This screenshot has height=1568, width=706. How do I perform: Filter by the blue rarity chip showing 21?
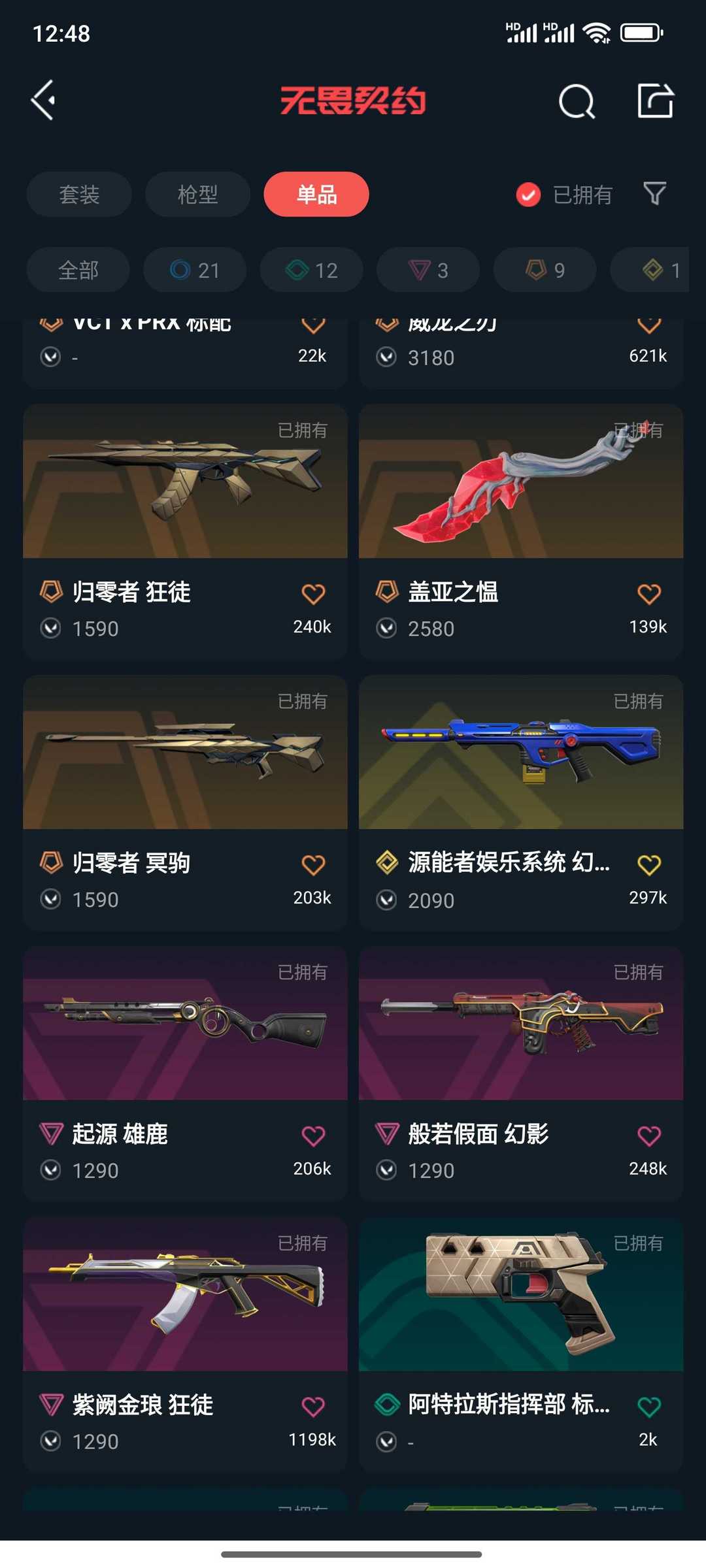point(195,270)
